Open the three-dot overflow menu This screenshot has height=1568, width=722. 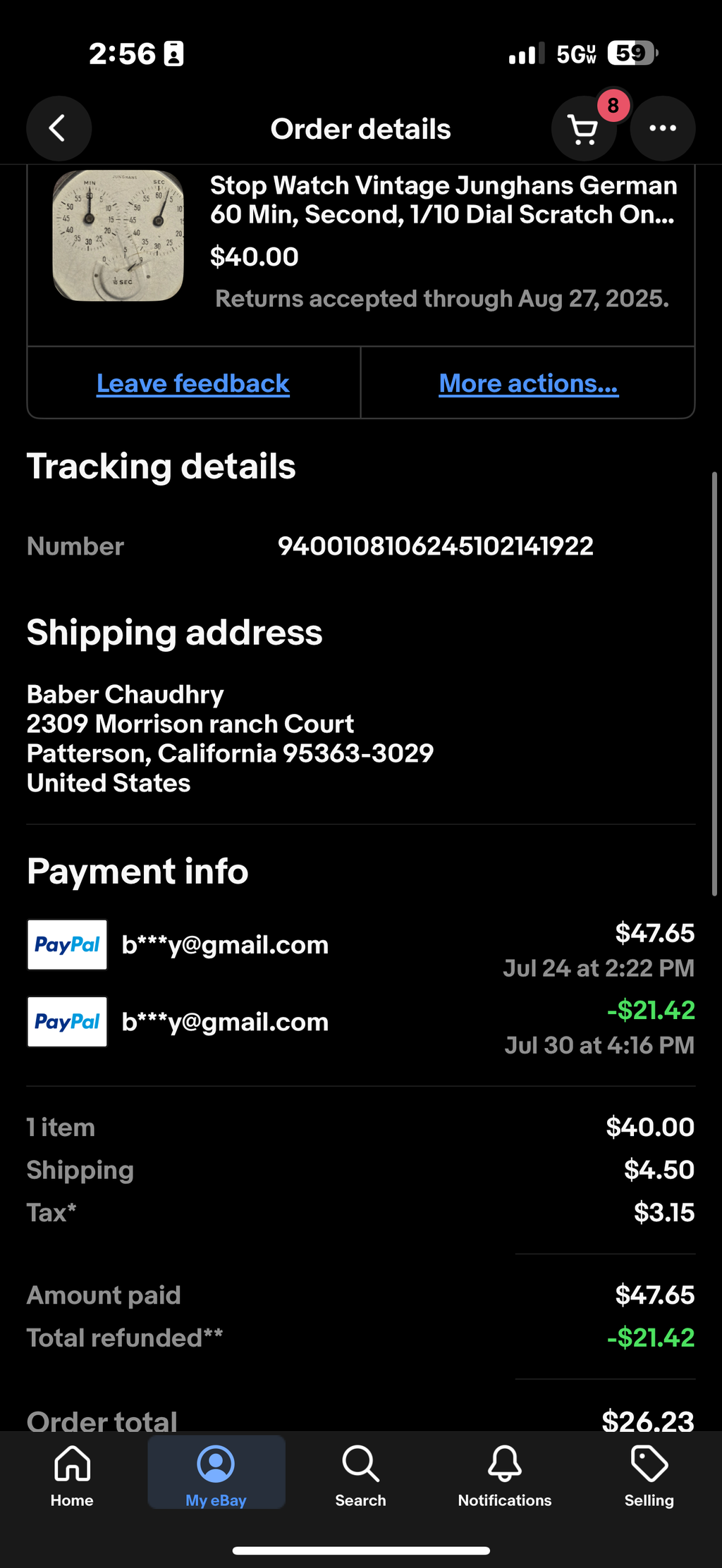point(662,128)
